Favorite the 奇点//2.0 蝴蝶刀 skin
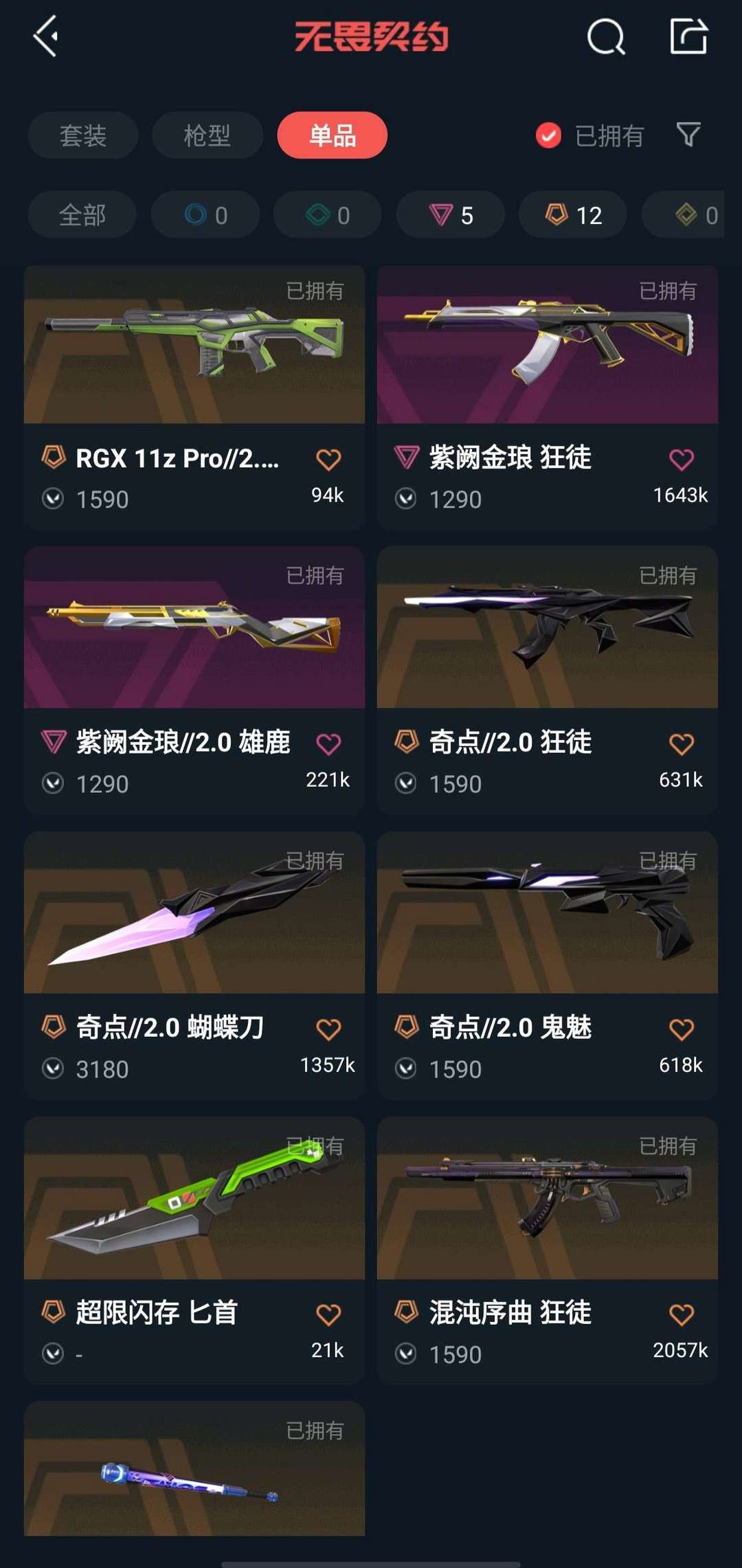742x1568 pixels. [x=328, y=1027]
